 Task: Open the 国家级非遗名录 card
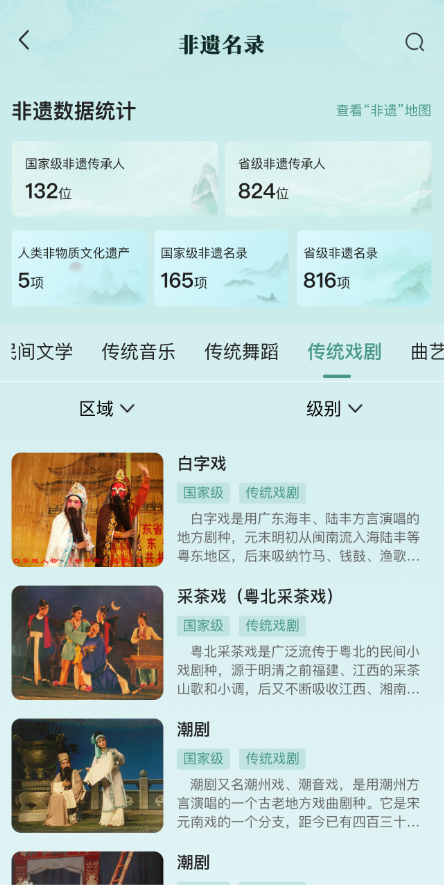221,268
